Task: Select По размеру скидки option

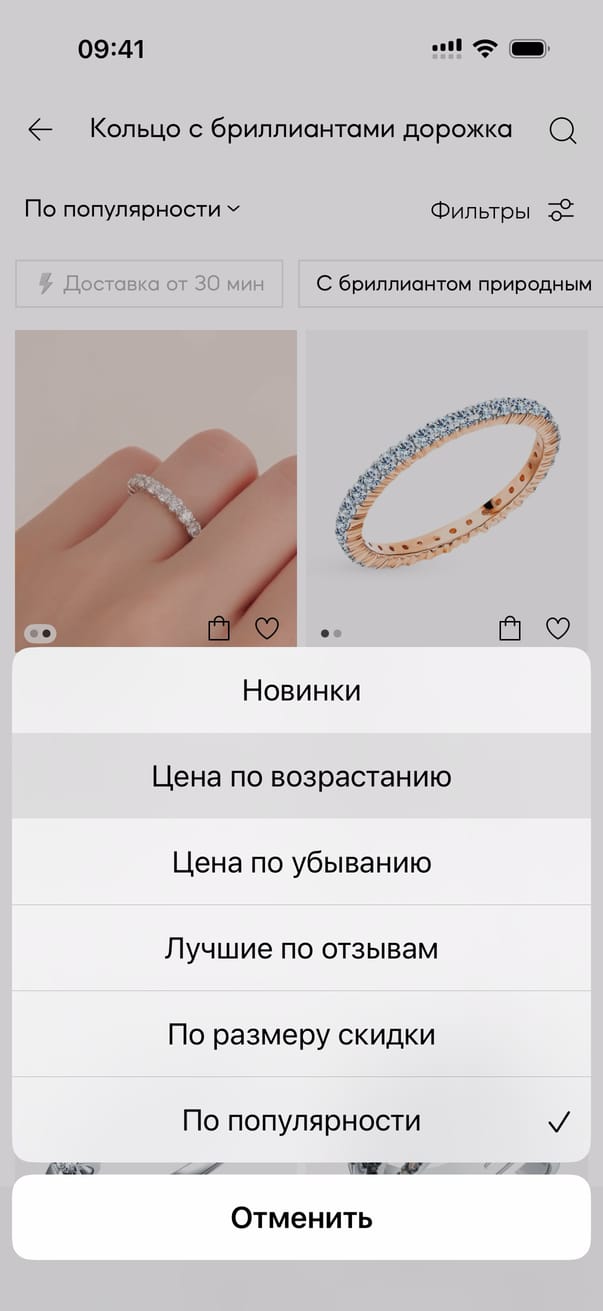Action: click(301, 1035)
